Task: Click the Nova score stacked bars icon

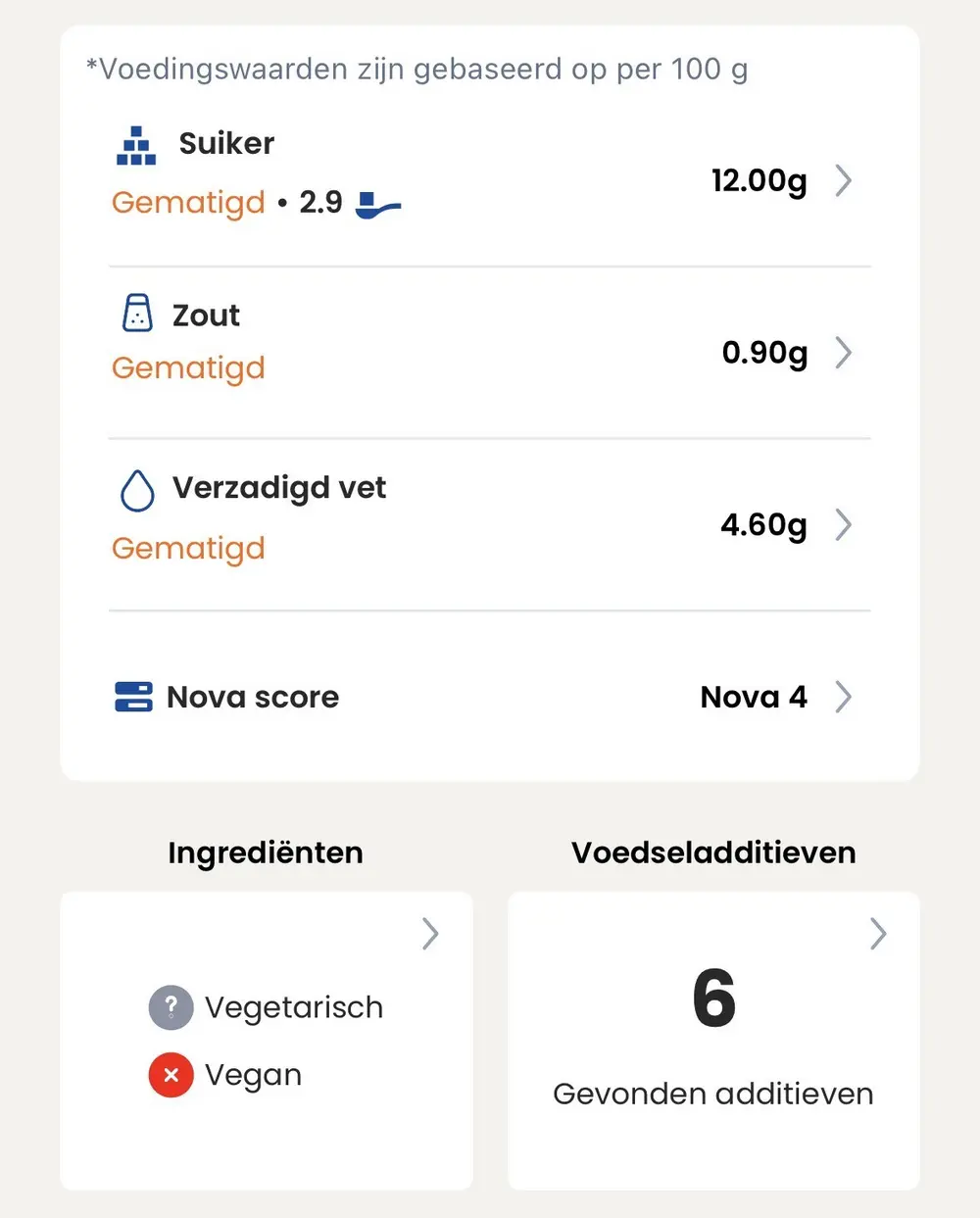Action: (134, 697)
